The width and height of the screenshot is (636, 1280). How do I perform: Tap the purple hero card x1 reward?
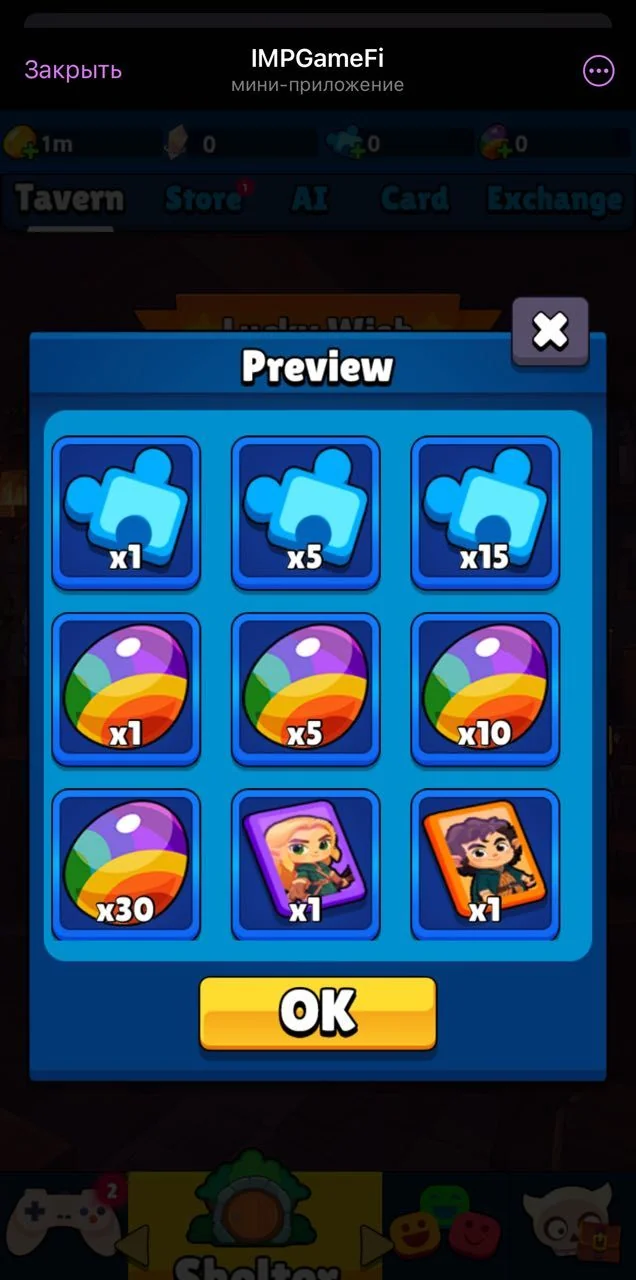[305, 865]
